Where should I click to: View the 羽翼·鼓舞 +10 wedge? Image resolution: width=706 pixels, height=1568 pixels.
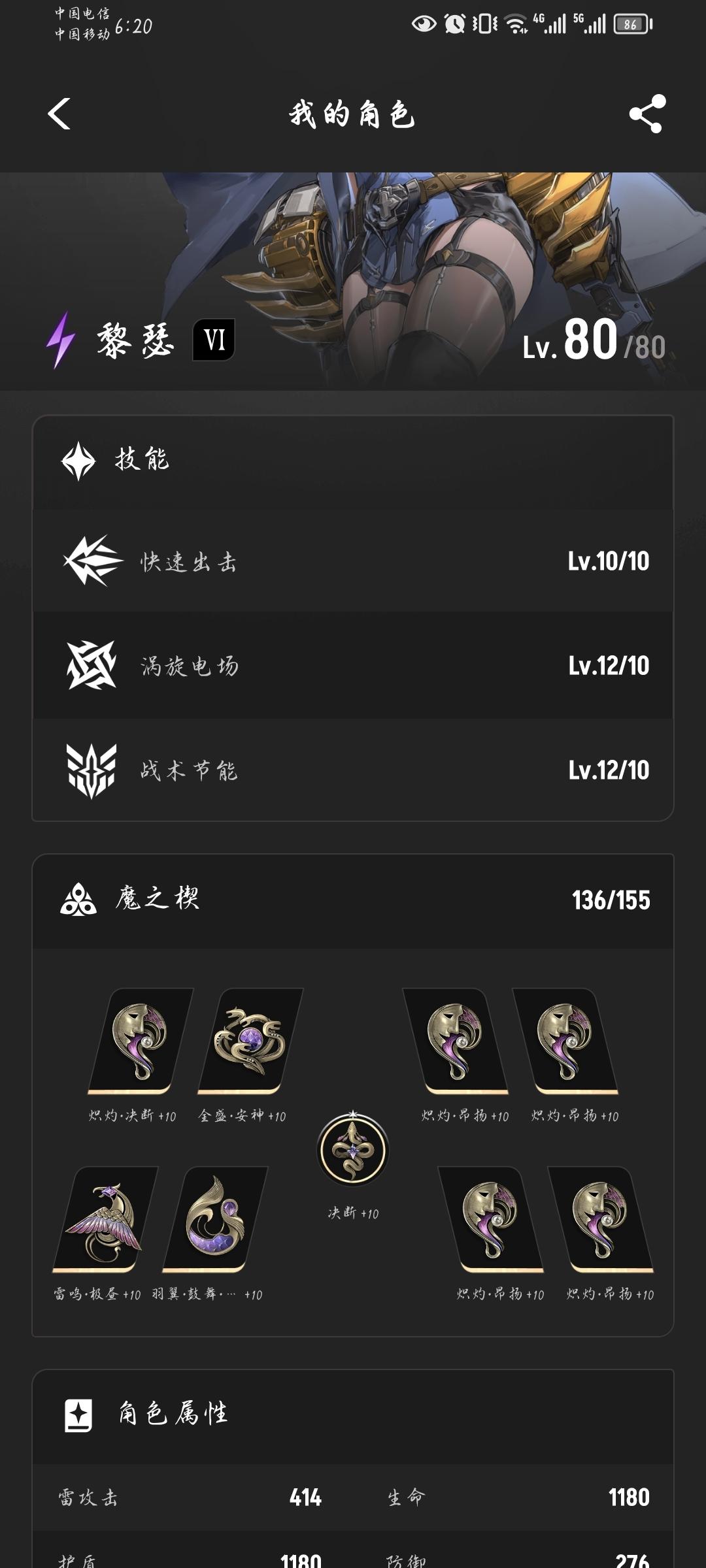pyautogui.click(x=214, y=1219)
